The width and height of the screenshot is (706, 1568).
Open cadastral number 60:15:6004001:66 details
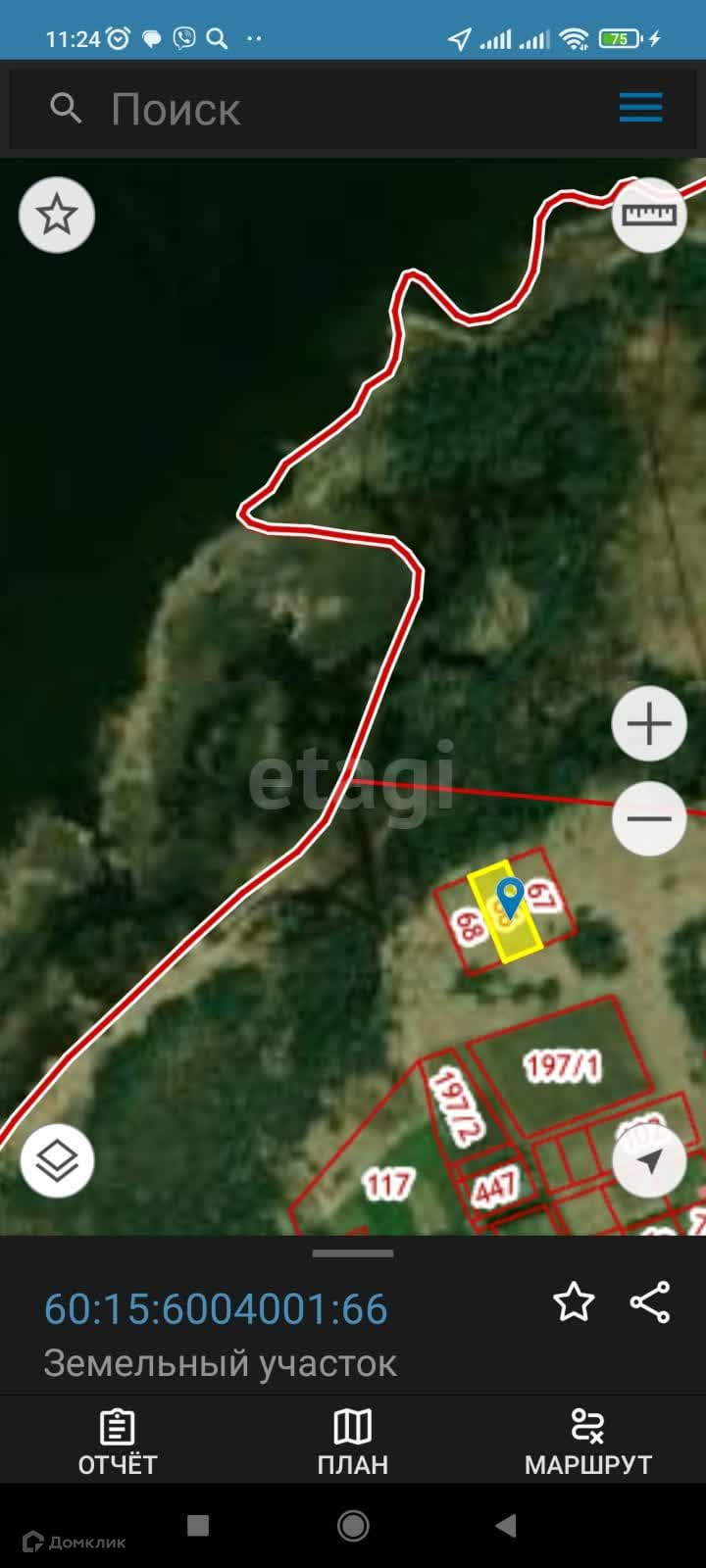(216, 1309)
